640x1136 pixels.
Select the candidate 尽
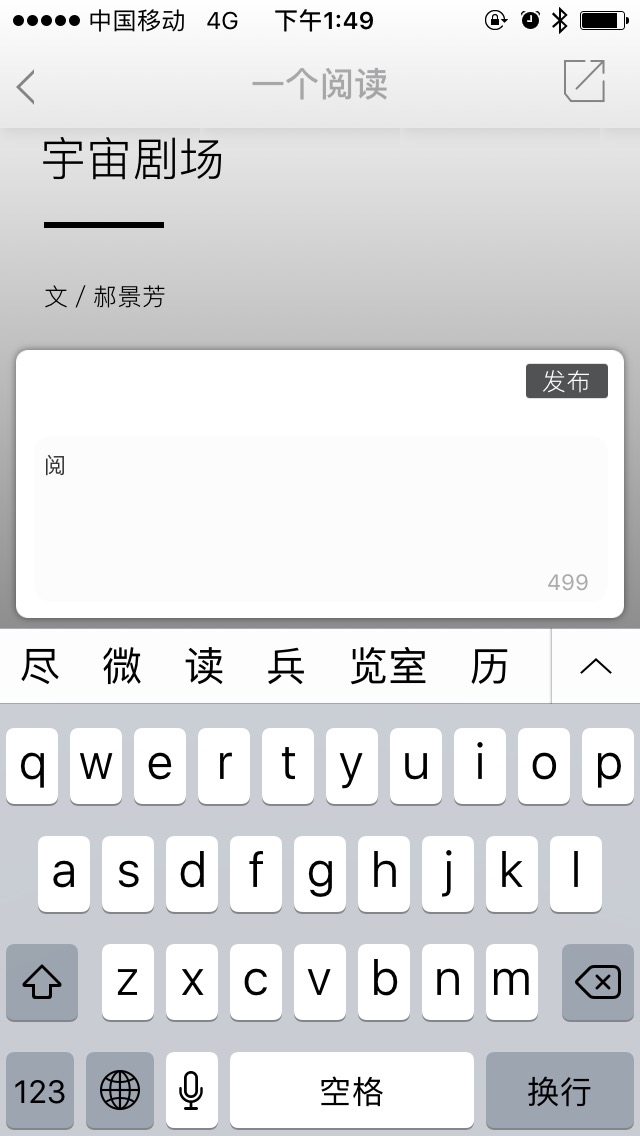pos(40,667)
